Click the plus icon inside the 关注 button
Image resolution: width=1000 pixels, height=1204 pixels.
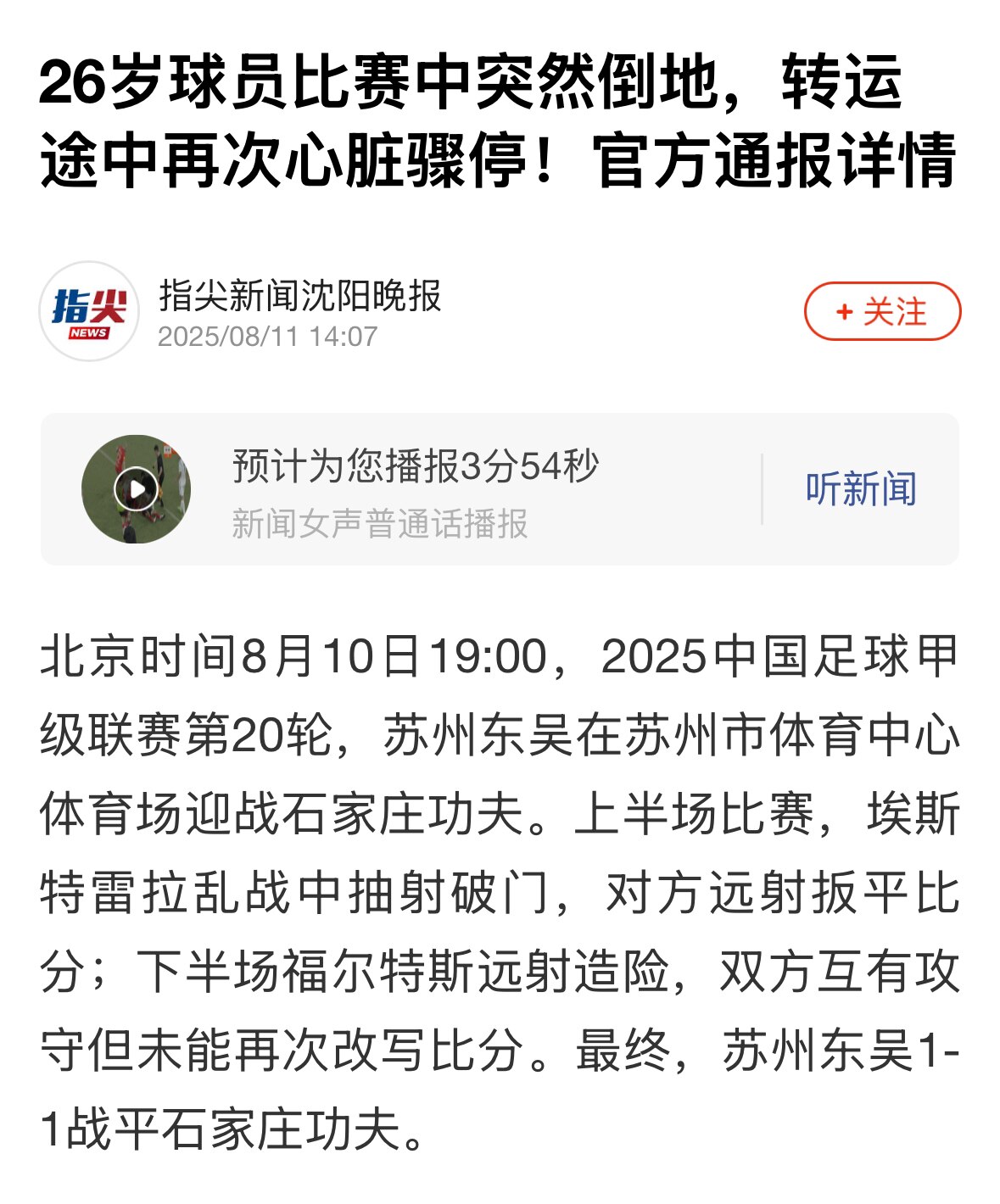(x=843, y=312)
